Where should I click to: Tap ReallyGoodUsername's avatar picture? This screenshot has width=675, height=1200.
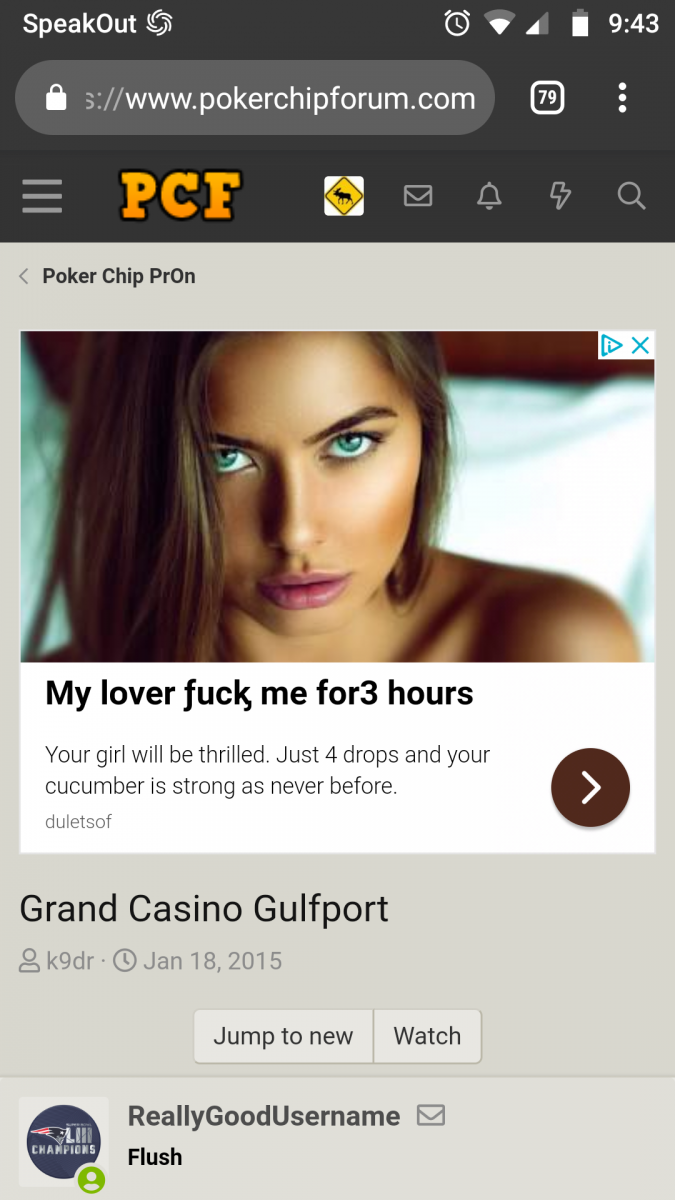tap(64, 1142)
